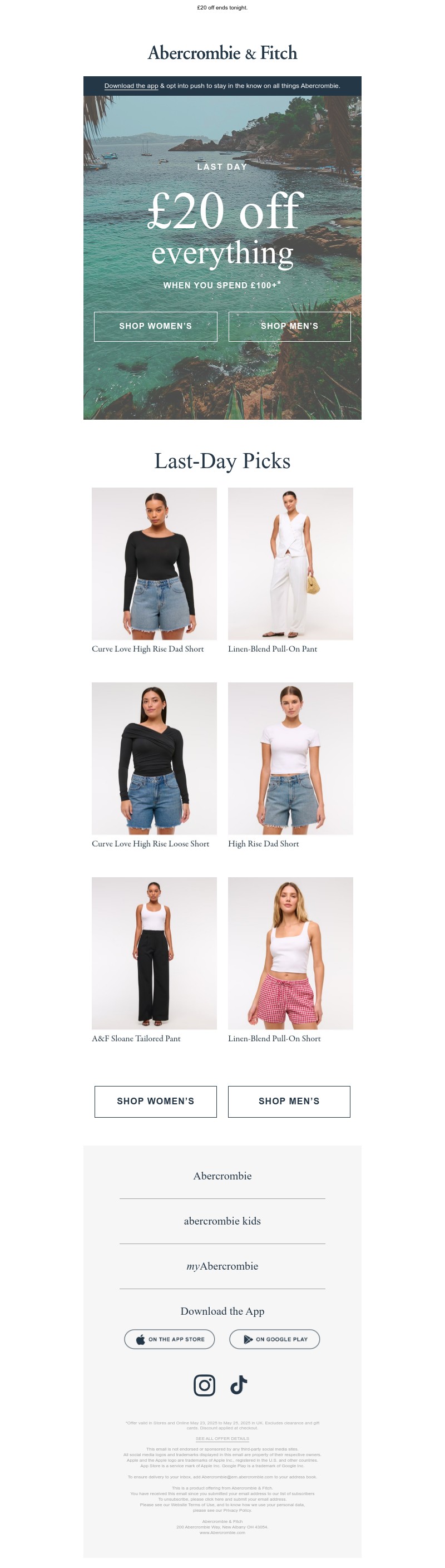Go to abercrombie kids

222,1221
